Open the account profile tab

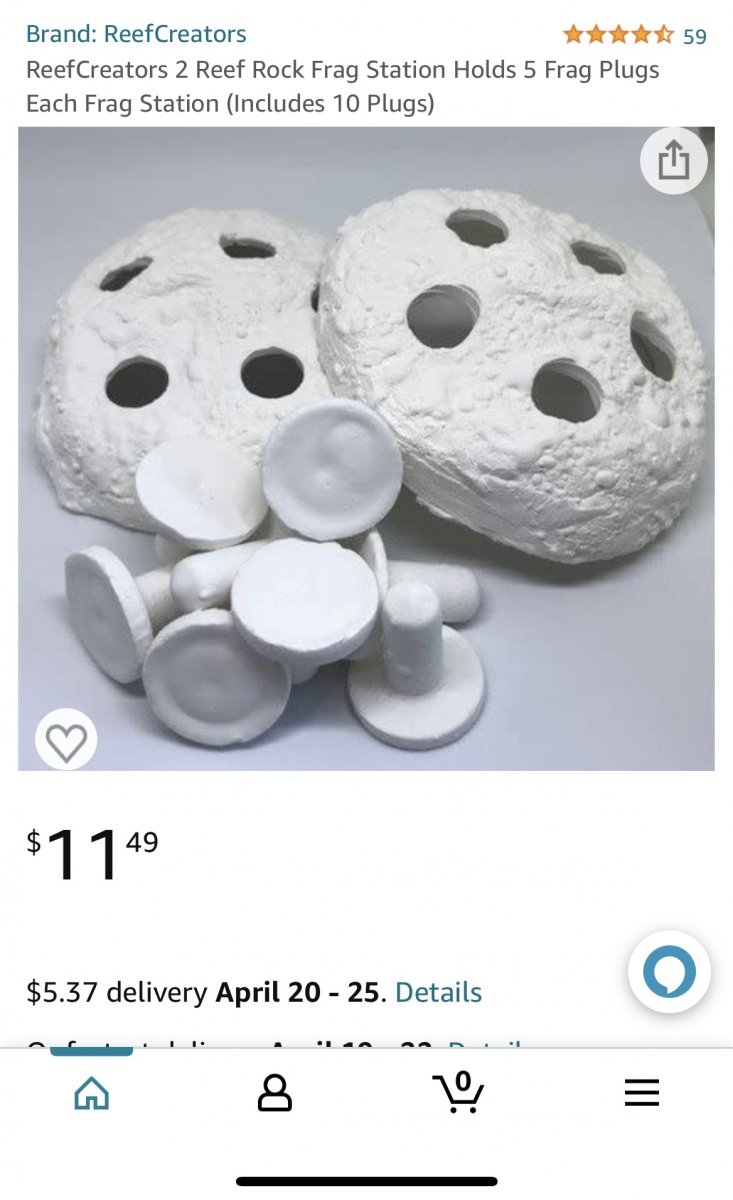[x=274, y=1093]
